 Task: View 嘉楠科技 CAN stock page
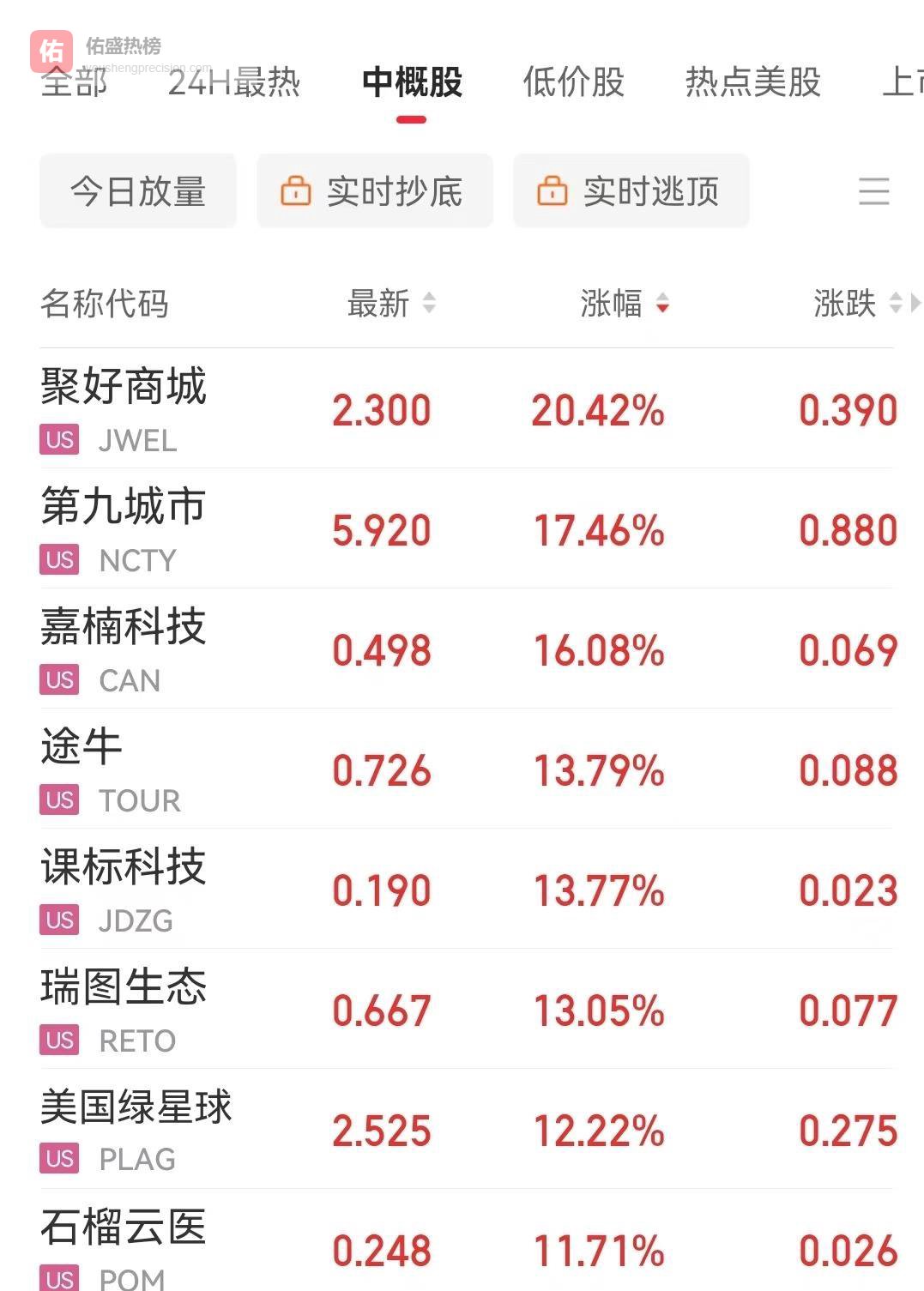(x=124, y=649)
